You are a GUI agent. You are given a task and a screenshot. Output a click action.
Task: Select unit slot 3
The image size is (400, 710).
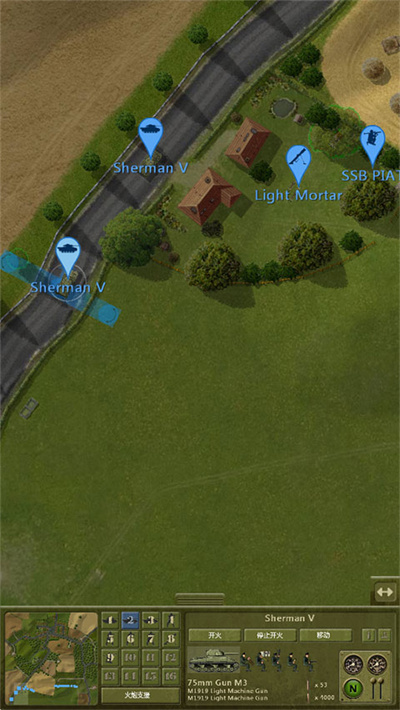click(150, 620)
